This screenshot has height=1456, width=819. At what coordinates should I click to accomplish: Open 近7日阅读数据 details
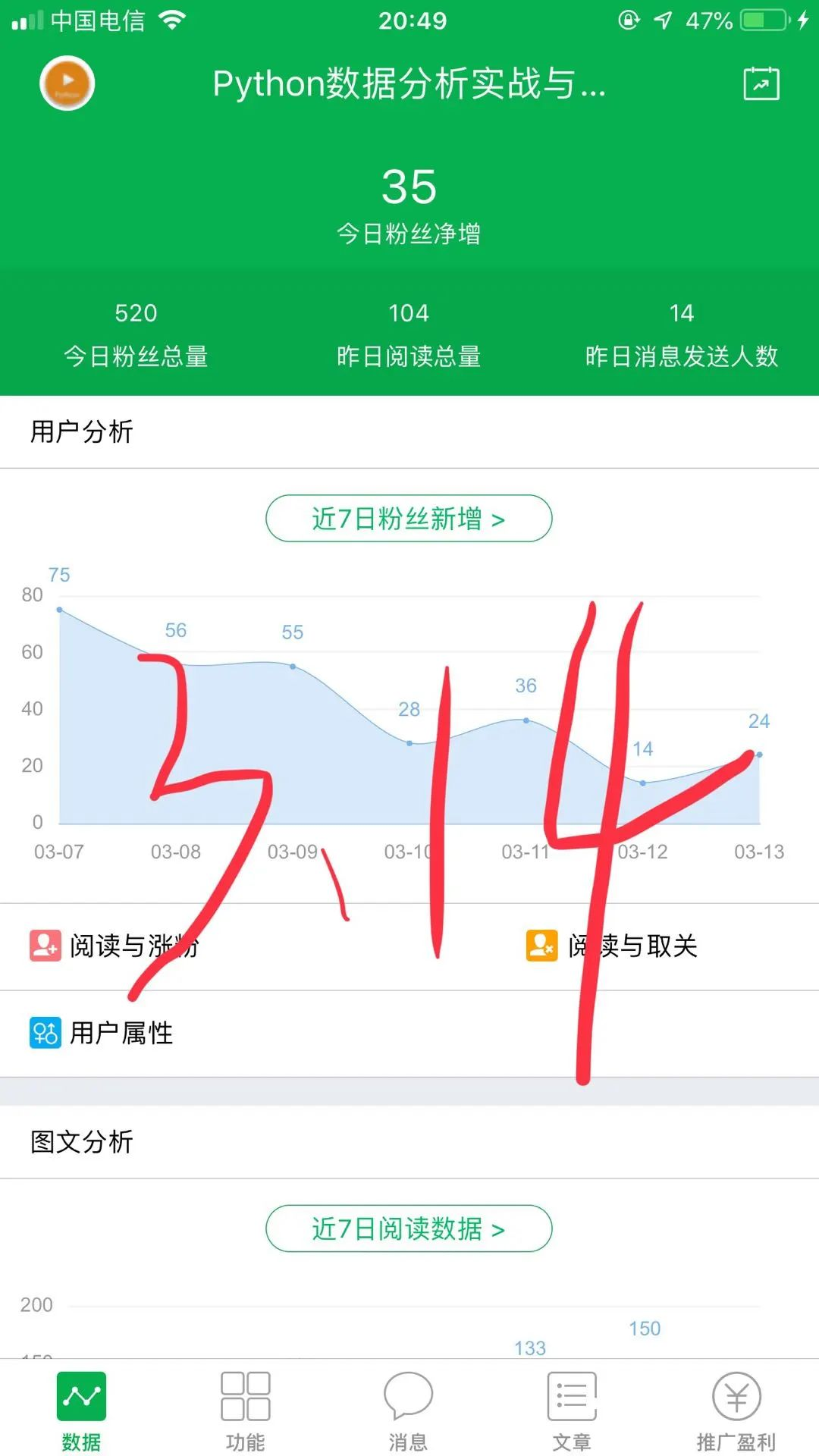click(x=409, y=1228)
